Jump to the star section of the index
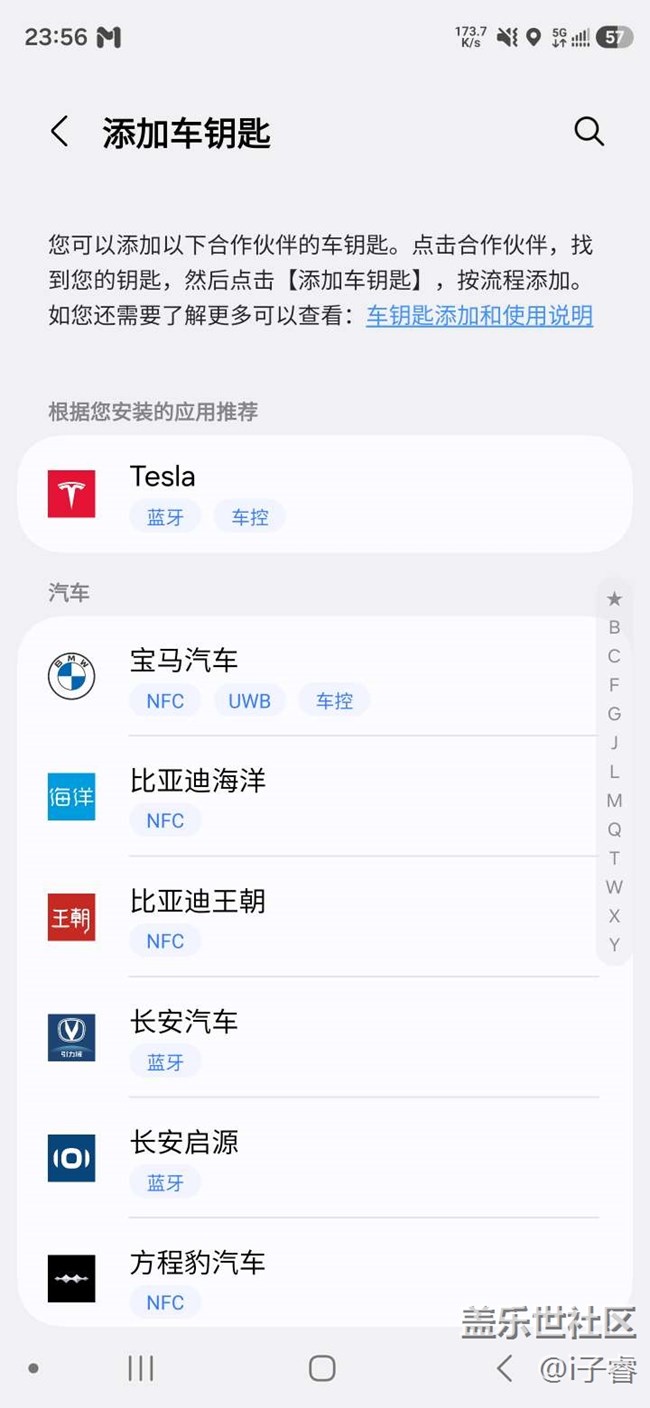Viewport: 650px width, 1408px height. [614, 599]
